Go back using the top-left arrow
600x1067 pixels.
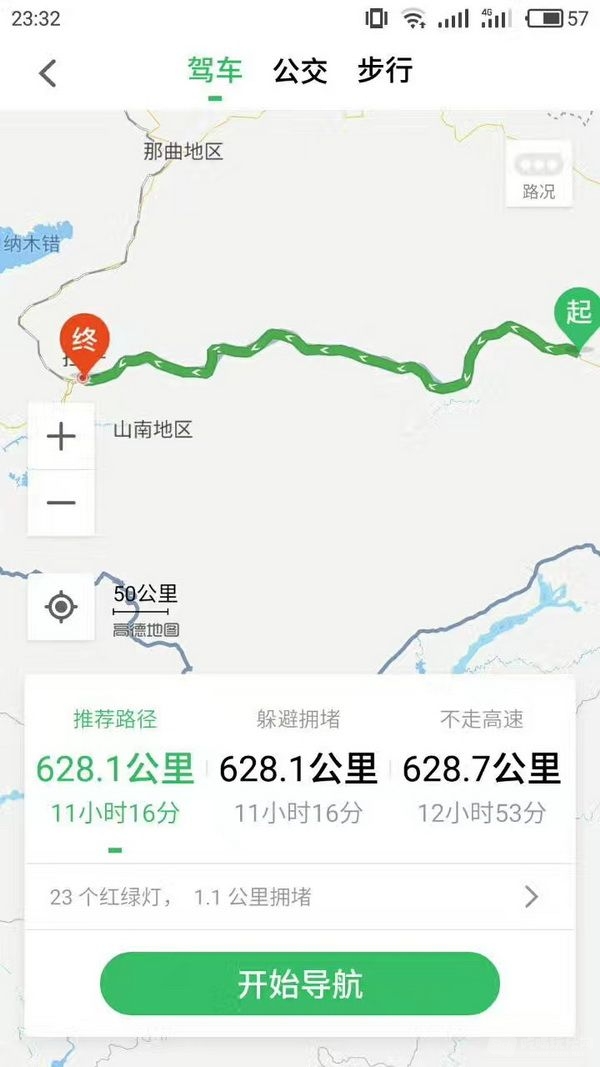[47, 72]
